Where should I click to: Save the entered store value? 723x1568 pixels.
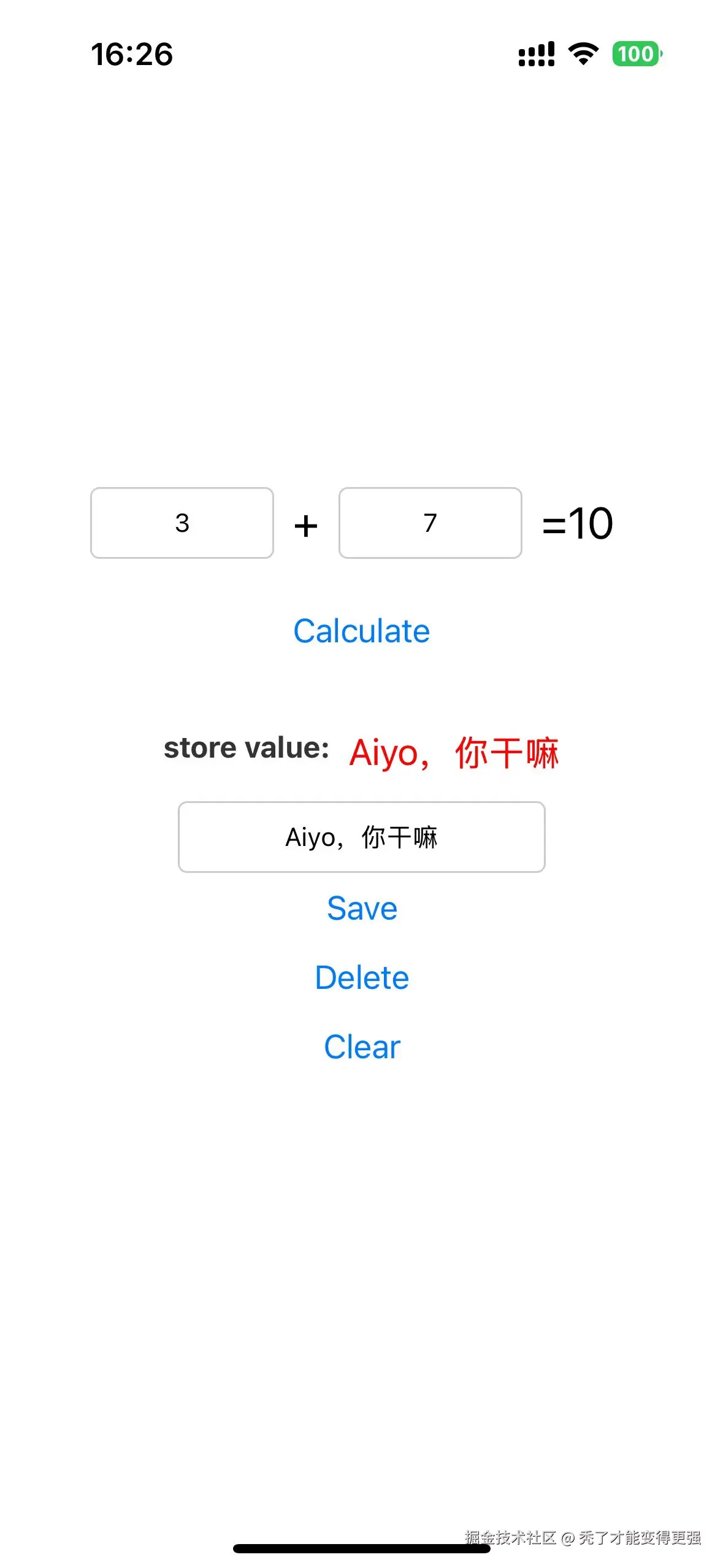click(362, 908)
